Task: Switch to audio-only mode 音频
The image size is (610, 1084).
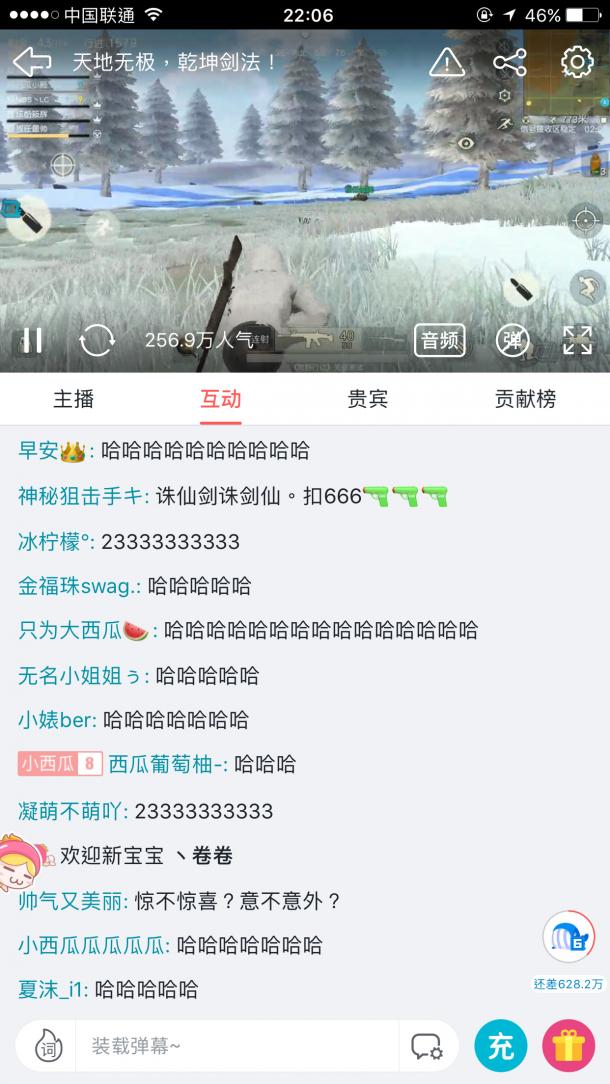Action: [440, 340]
